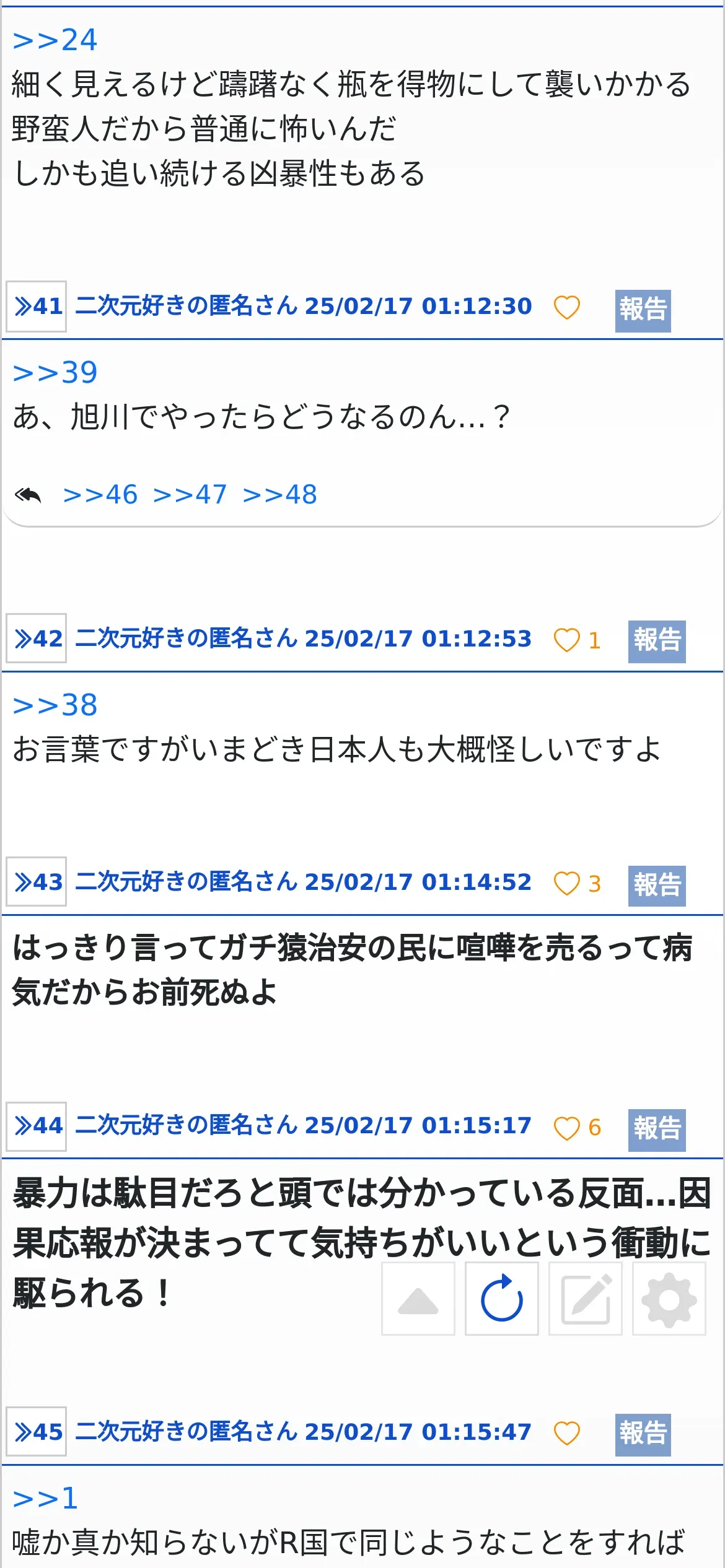Open the >>24 reply reference link
725x1568 pixels.
[x=55, y=40]
